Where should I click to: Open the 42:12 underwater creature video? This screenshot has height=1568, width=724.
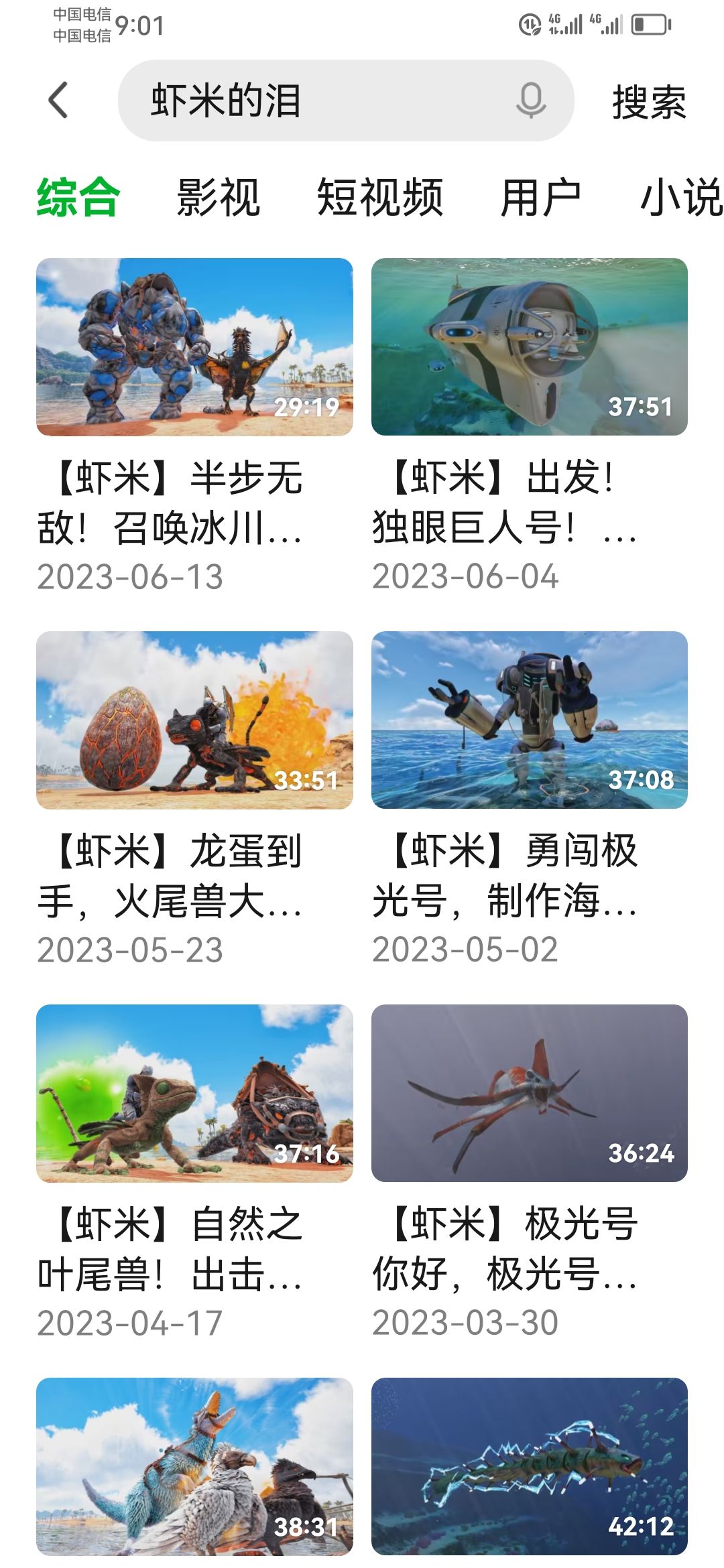[x=530, y=1467]
